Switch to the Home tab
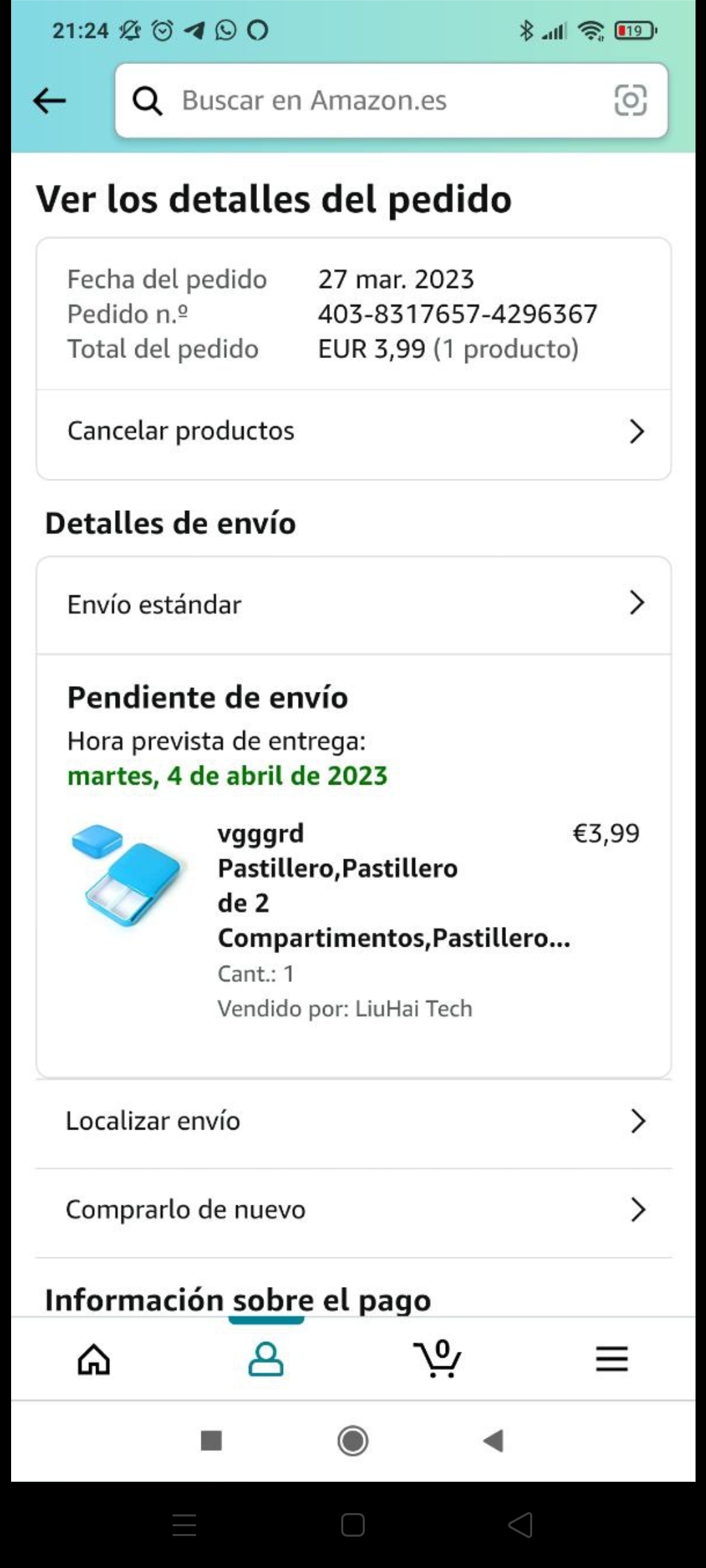This screenshot has width=706, height=1568. click(x=94, y=1359)
